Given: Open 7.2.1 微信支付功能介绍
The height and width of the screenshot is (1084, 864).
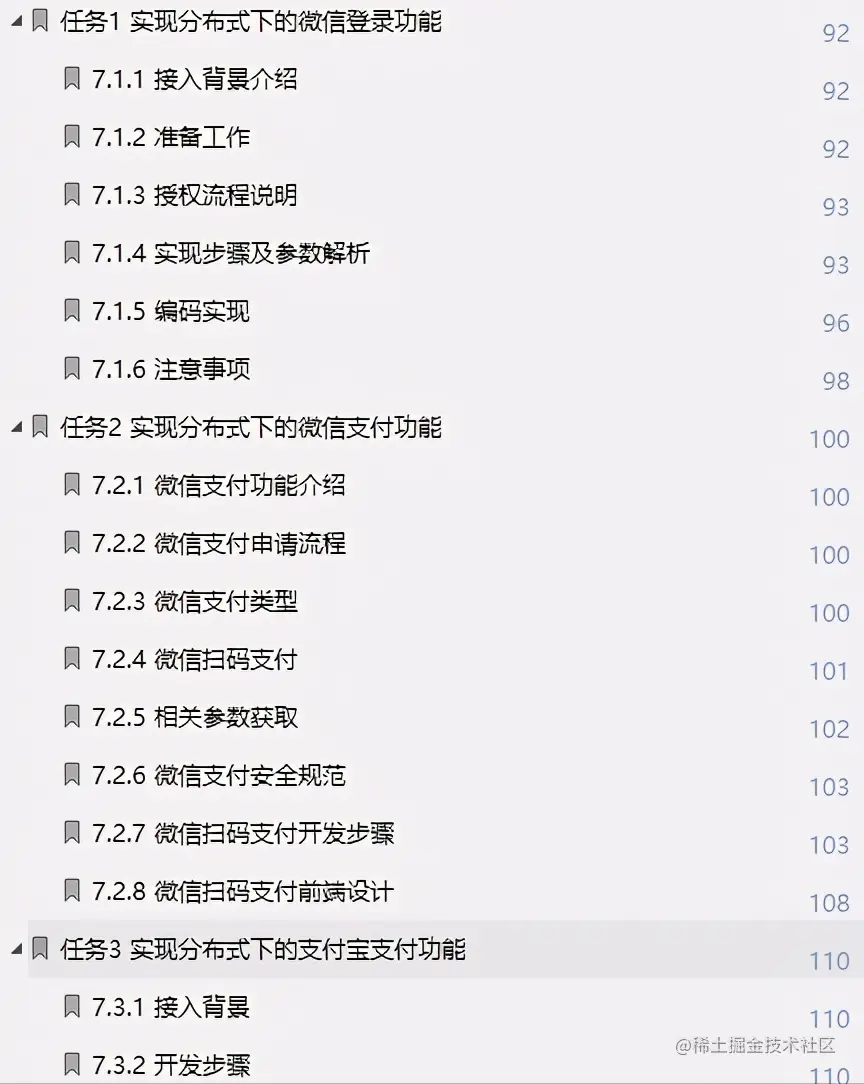Looking at the screenshot, I should coord(218,485).
